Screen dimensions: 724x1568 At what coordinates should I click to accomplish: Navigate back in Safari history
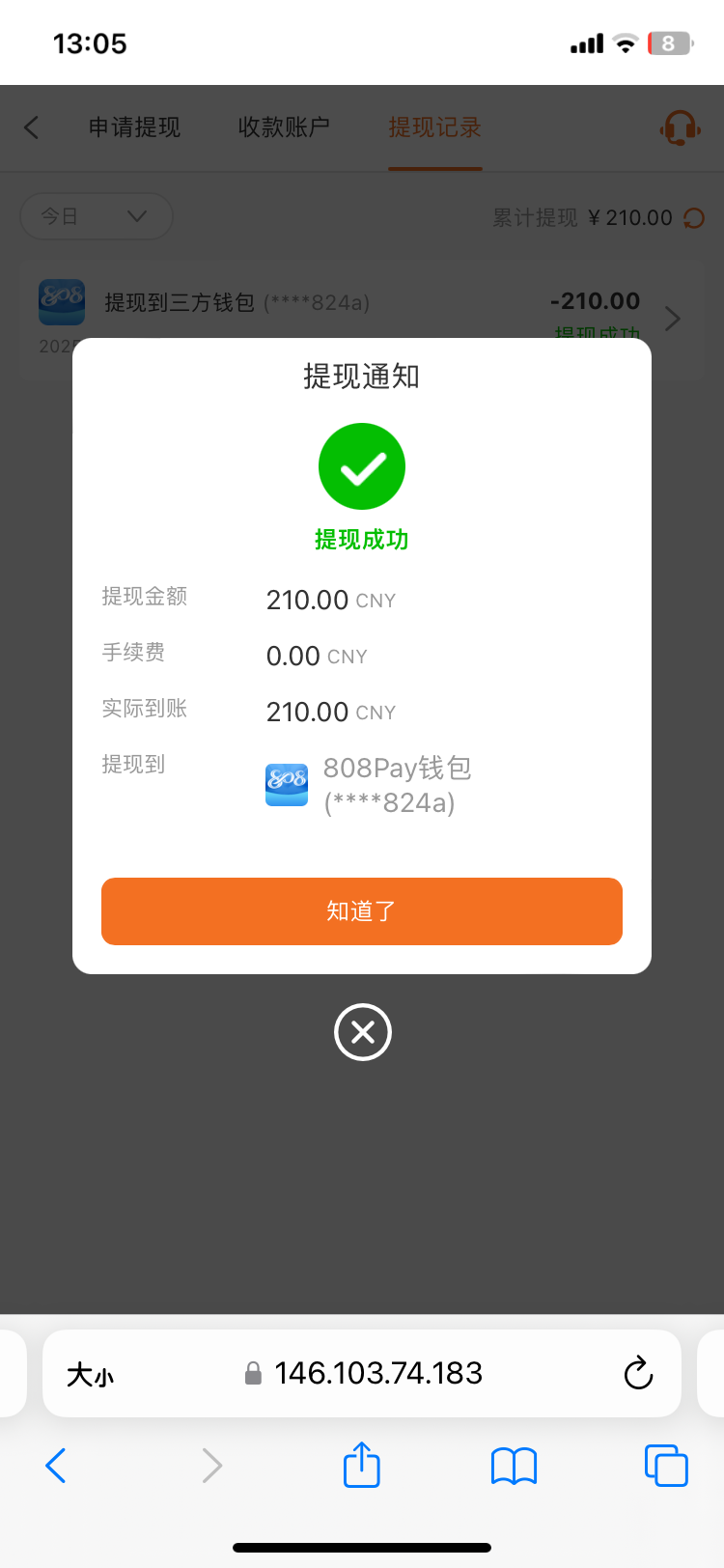click(56, 1466)
